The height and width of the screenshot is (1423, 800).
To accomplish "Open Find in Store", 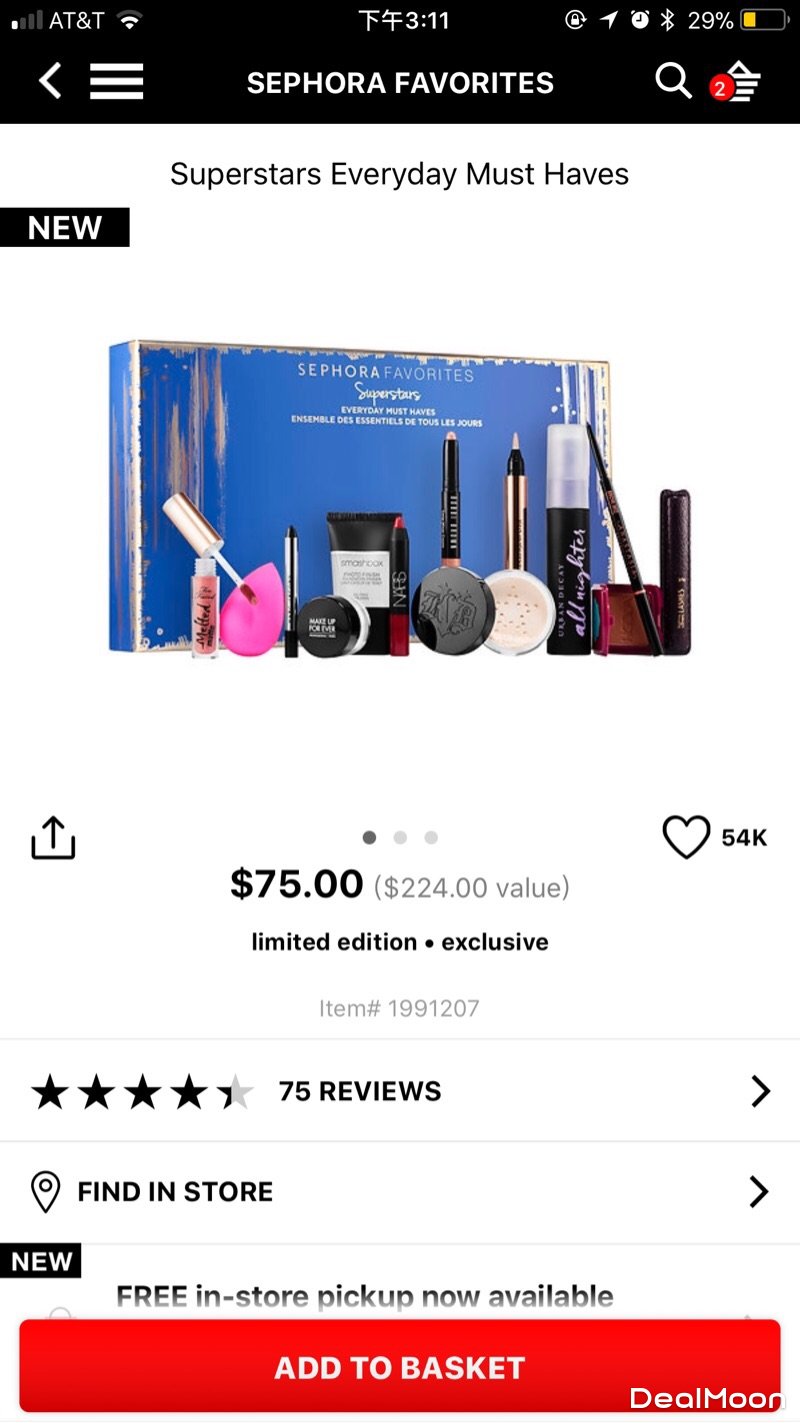I will [400, 1192].
